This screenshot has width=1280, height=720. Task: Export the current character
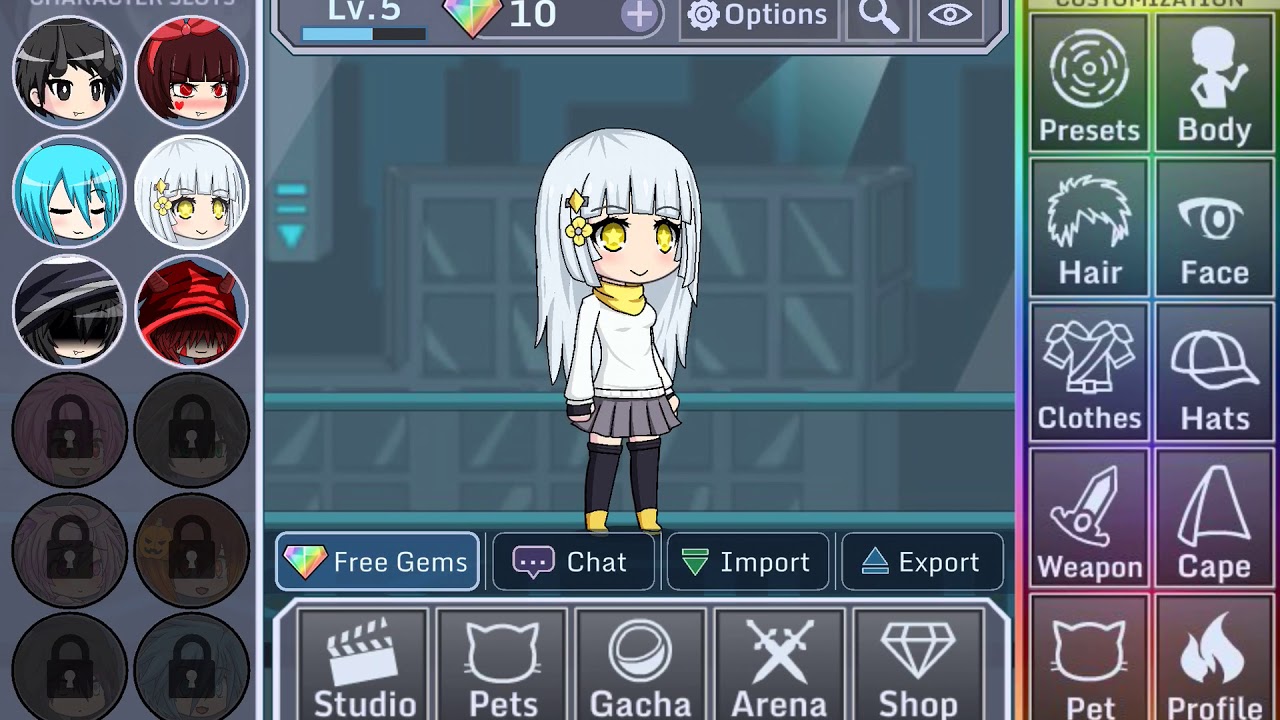tap(922, 562)
